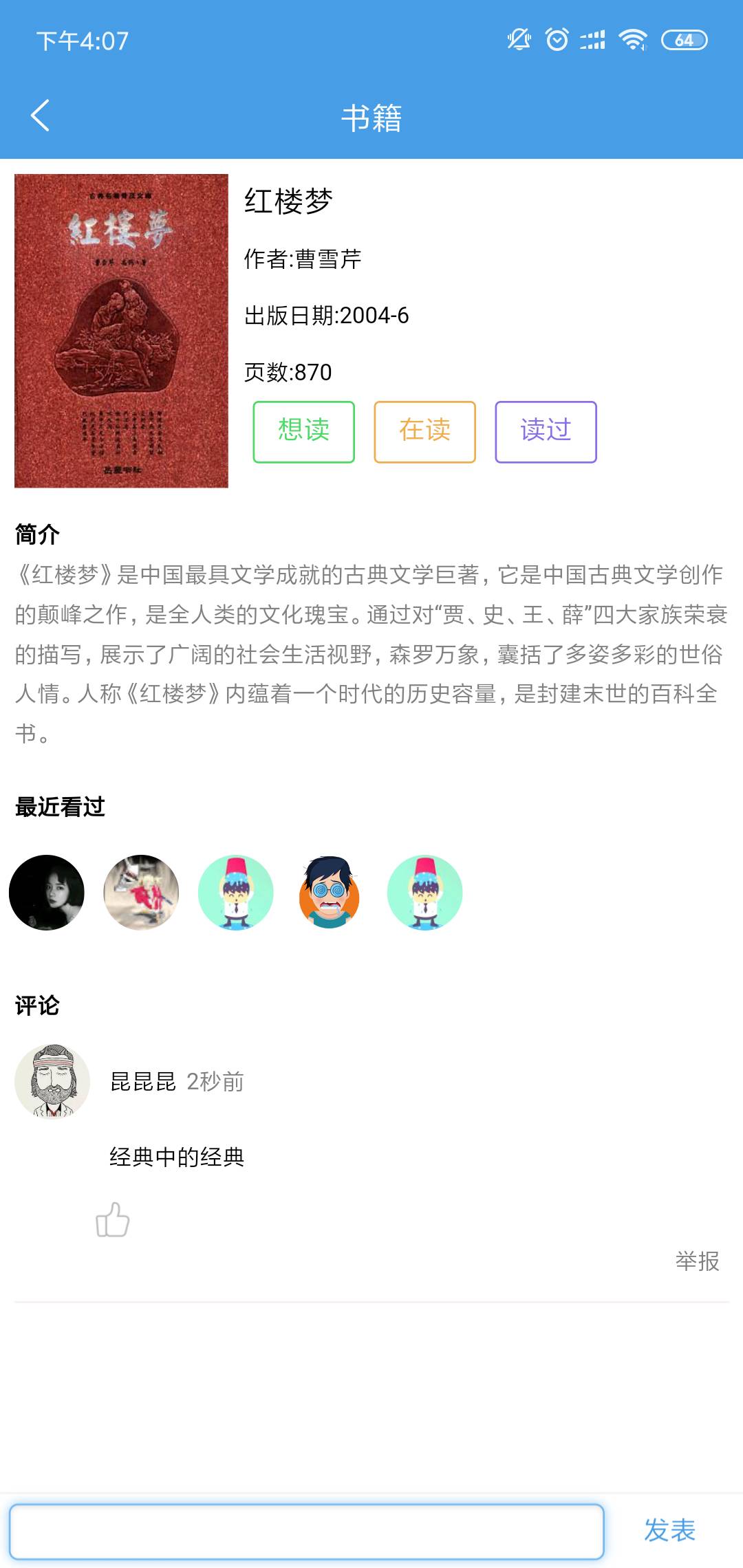Focus the comment input field
This screenshot has height=1568, width=743.
point(307,1531)
